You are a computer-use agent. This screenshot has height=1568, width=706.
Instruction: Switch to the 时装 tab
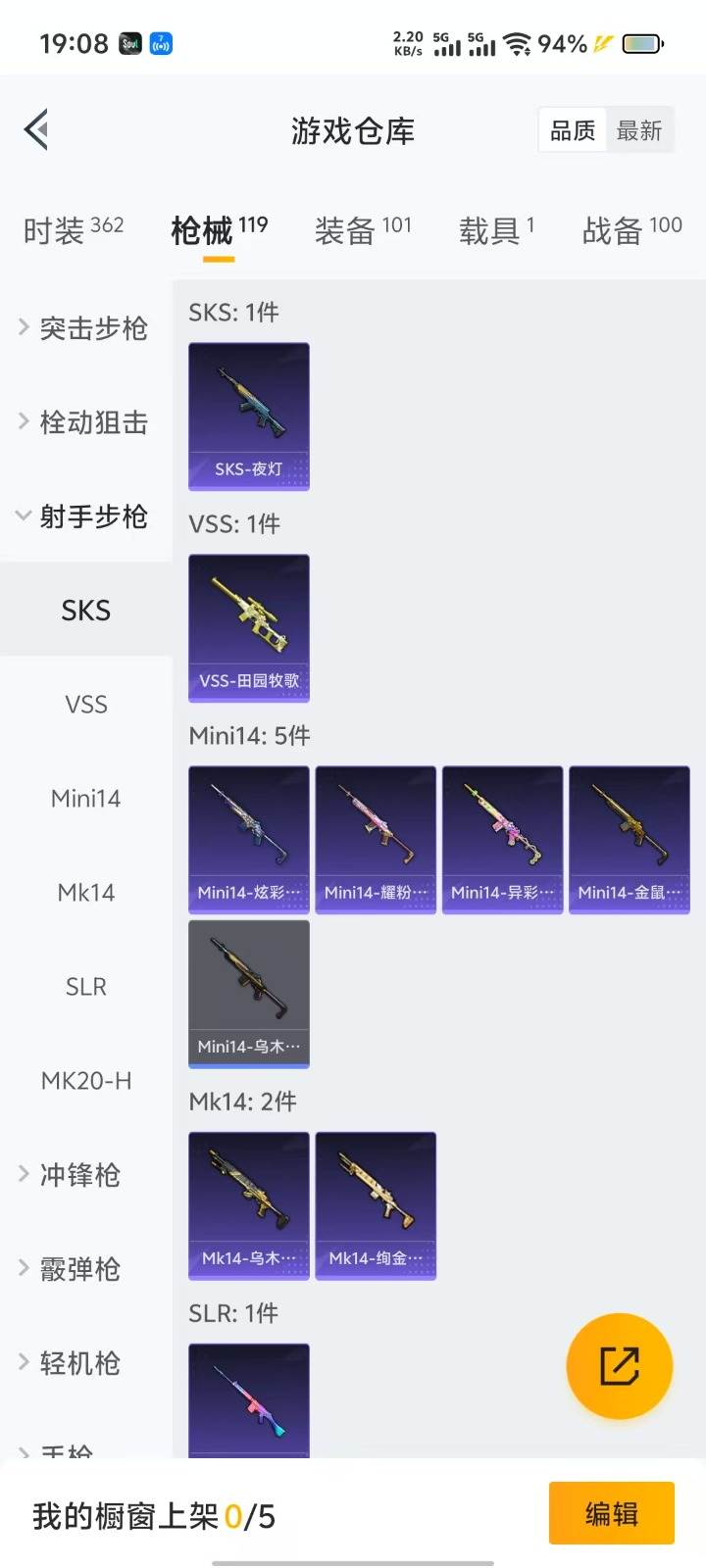[x=74, y=230]
